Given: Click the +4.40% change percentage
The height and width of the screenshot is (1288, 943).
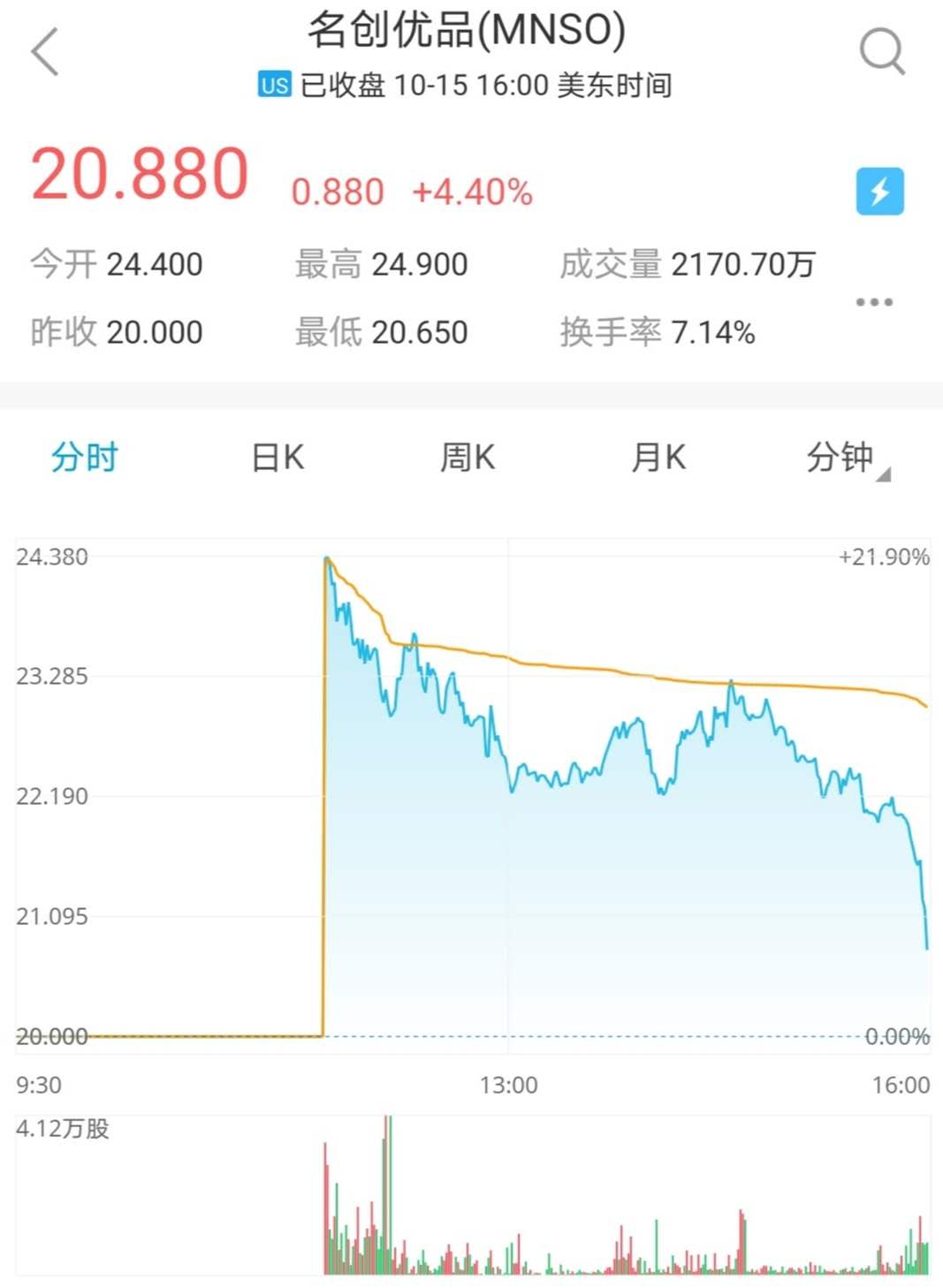Looking at the screenshot, I should [x=473, y=189].
